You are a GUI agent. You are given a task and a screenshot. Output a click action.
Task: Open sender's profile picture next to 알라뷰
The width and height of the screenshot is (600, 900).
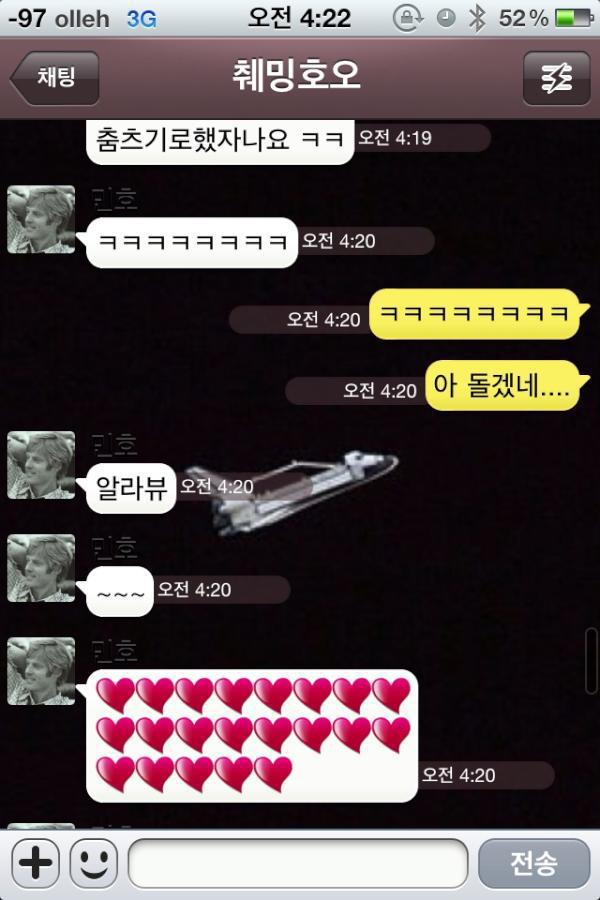click(x=41, y=465)
